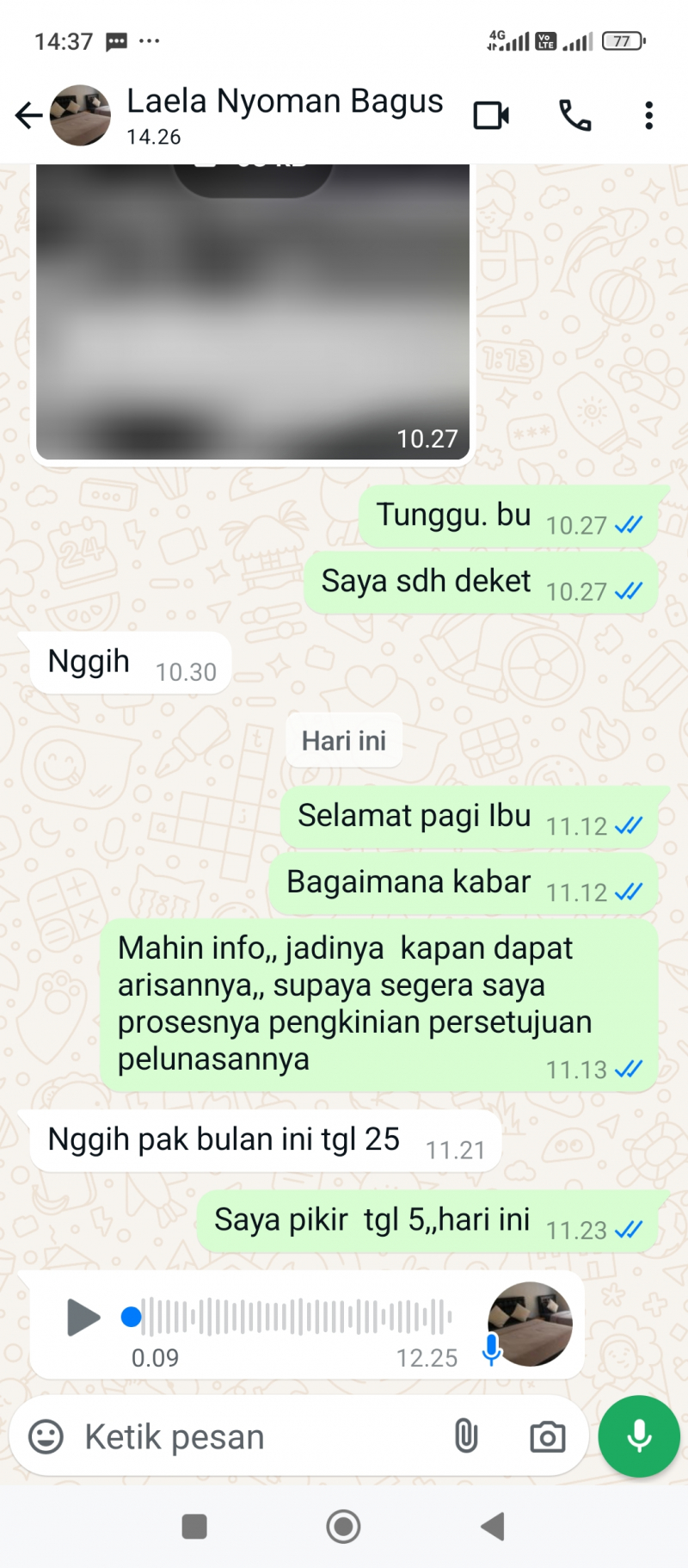This screenshot has width=688, height=1568.
Task: Play the 0.09 voice message
Action: click(83, 1317)
